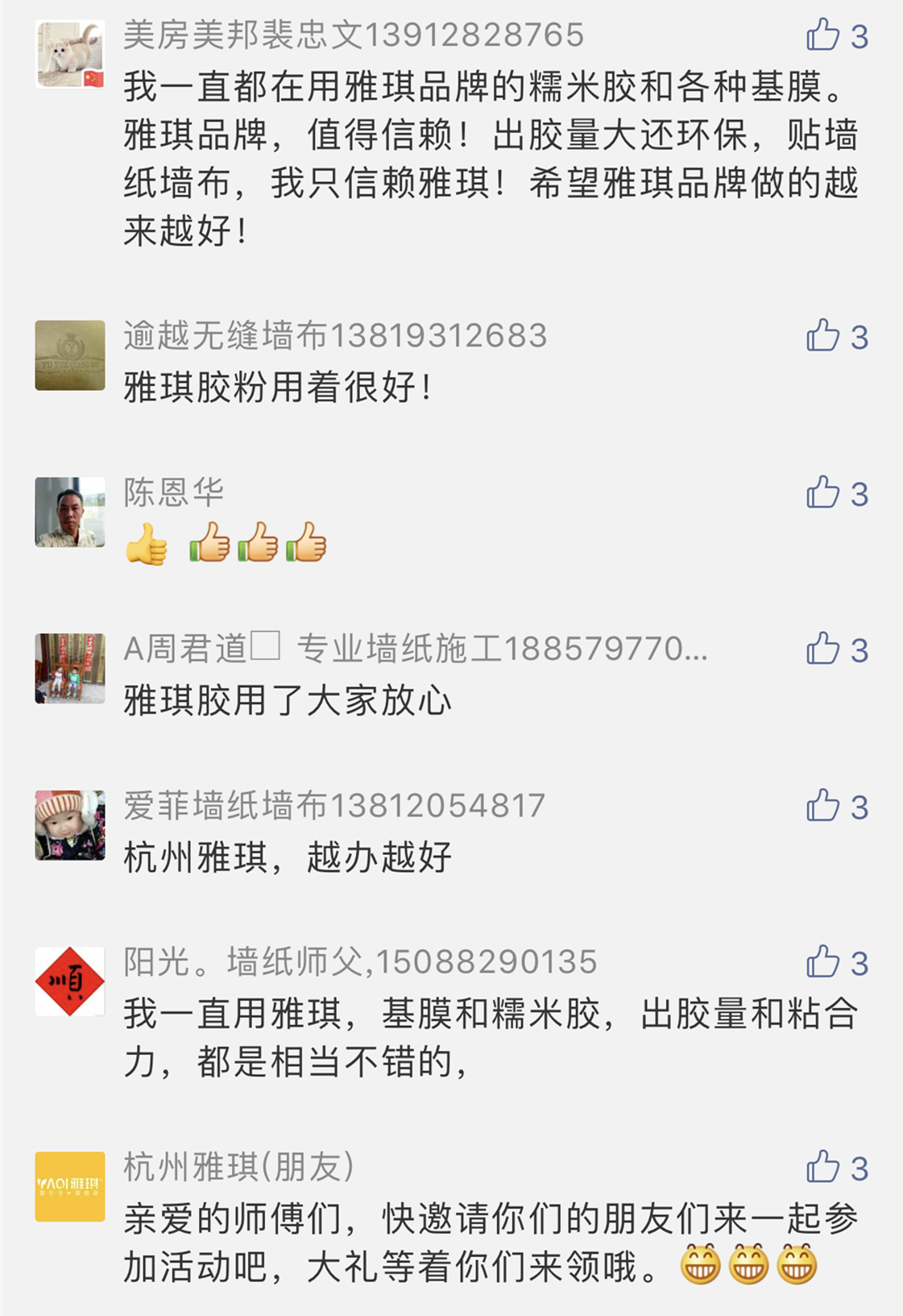The height and width of the screenshot is (1316, 903).
Task: Like 杭州雅琪(朋友)'s comment
Action: tap(823, 1168)
